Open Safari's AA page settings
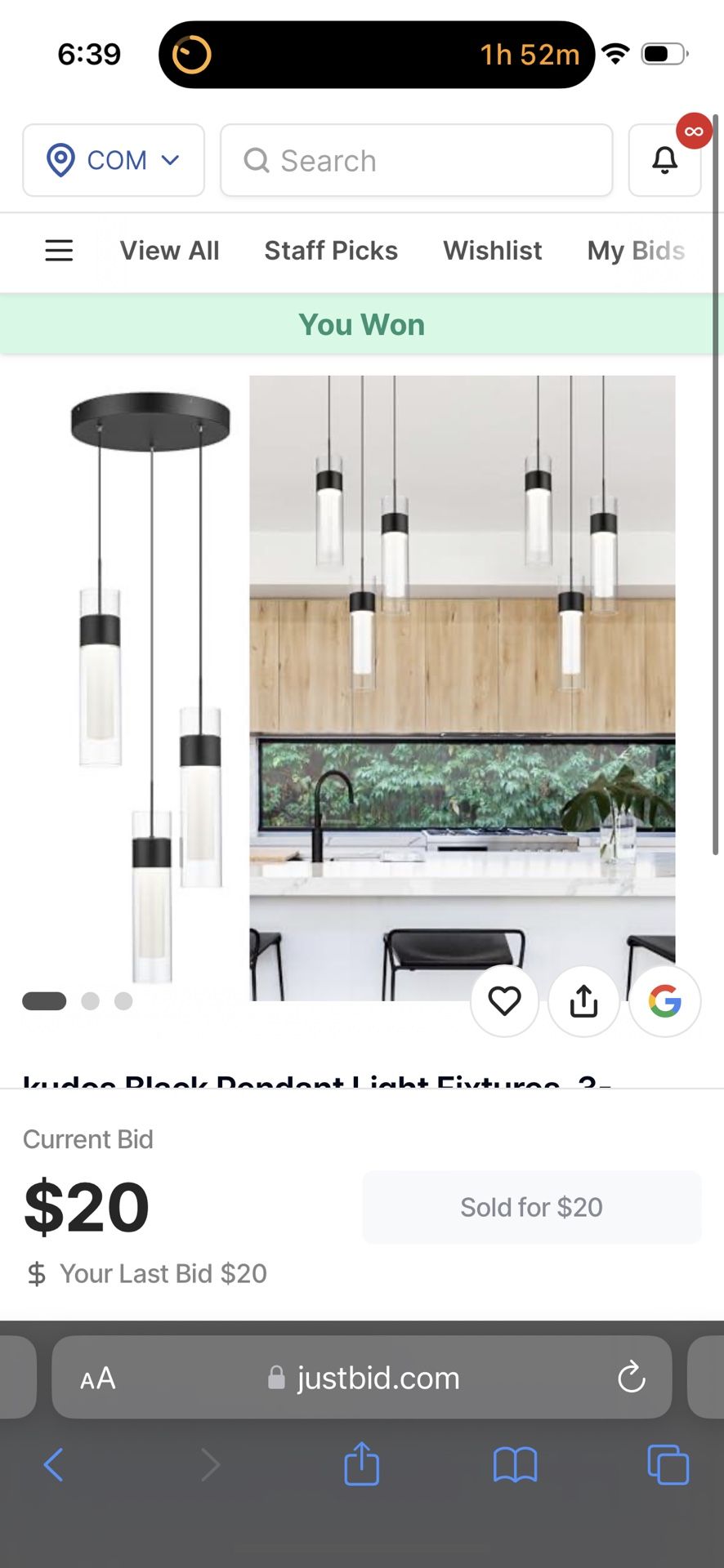Viewport: 724px width, 1568px height. click(97, 1379)
